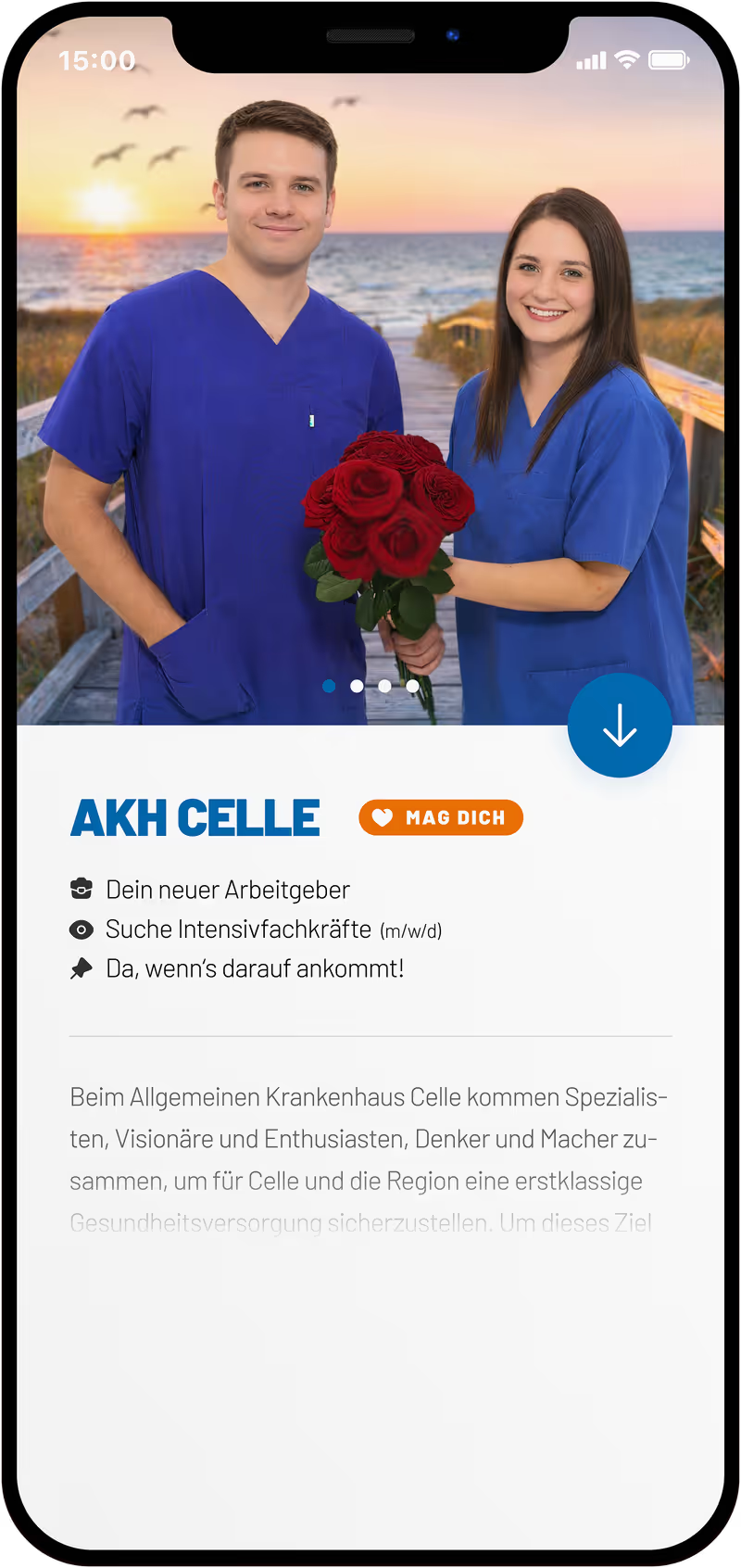Viewport: 741px width, 1568px height.
Task: Toggle to the last carousel dot
Action: tap(412, 686)
